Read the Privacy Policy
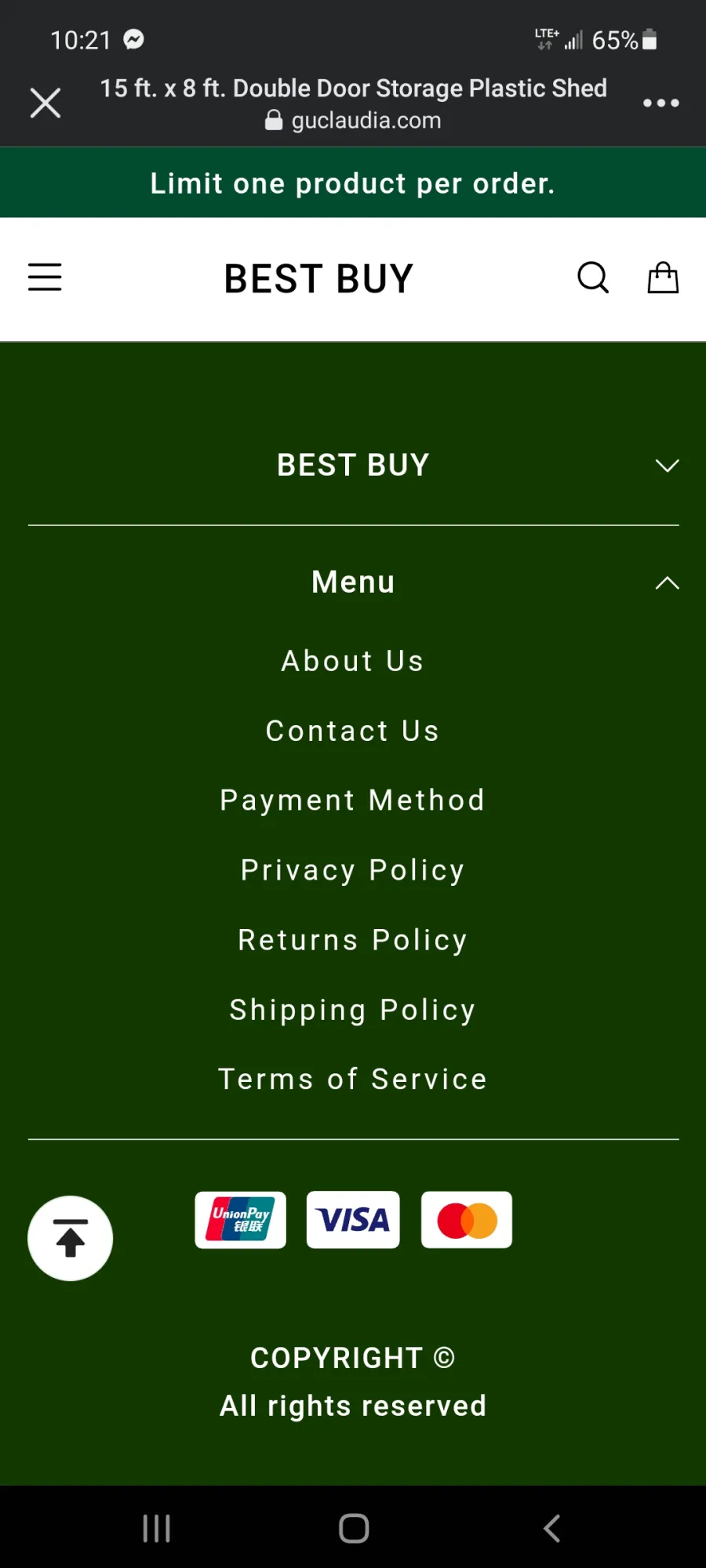Viewport: 706px width, 1568px height. [x=353, y=870]
